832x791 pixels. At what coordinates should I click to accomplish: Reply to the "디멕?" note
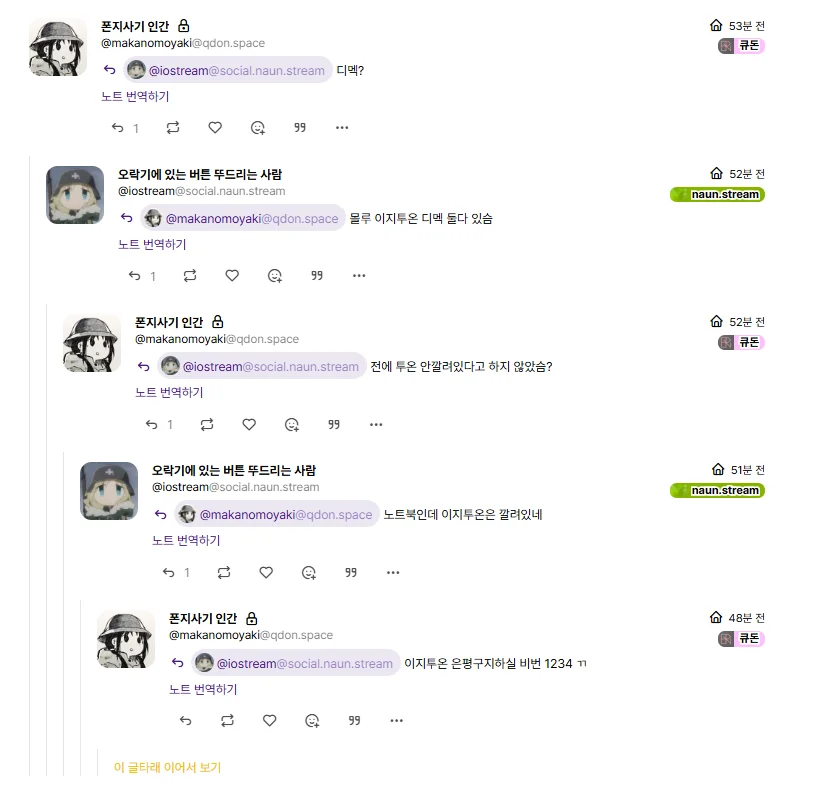pos(118,128)
